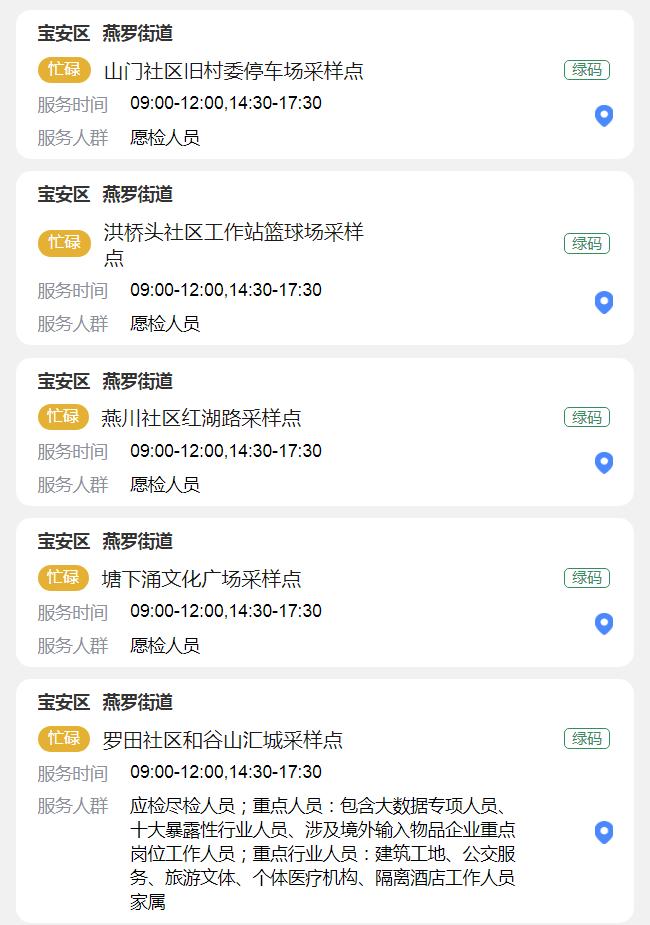Open location pin for 山门社区旧村委停车场采样点
The width and height of the screenshot is (650, 925).
point(603,115)
